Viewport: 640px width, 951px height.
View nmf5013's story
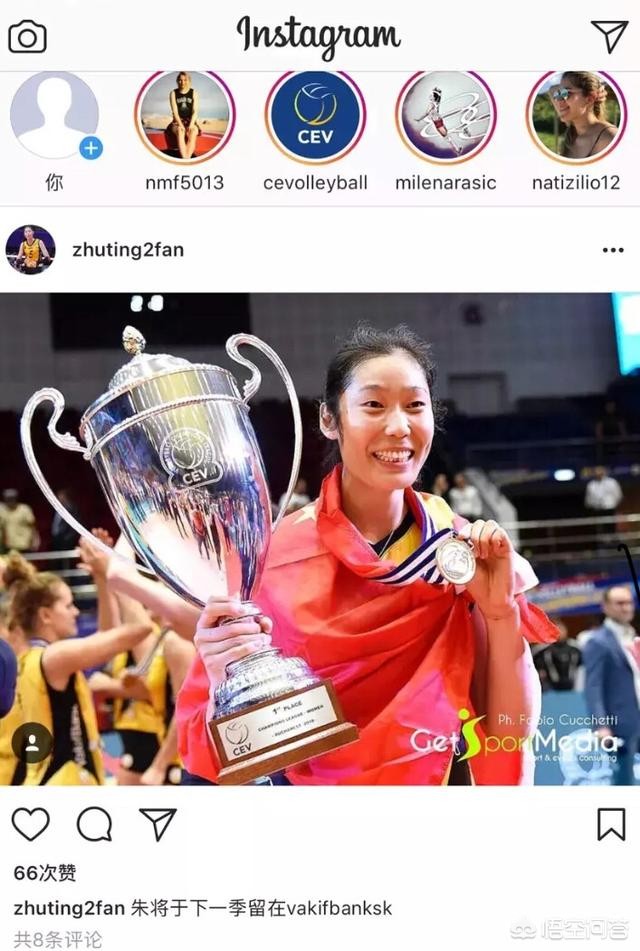[x=185, y=117]
